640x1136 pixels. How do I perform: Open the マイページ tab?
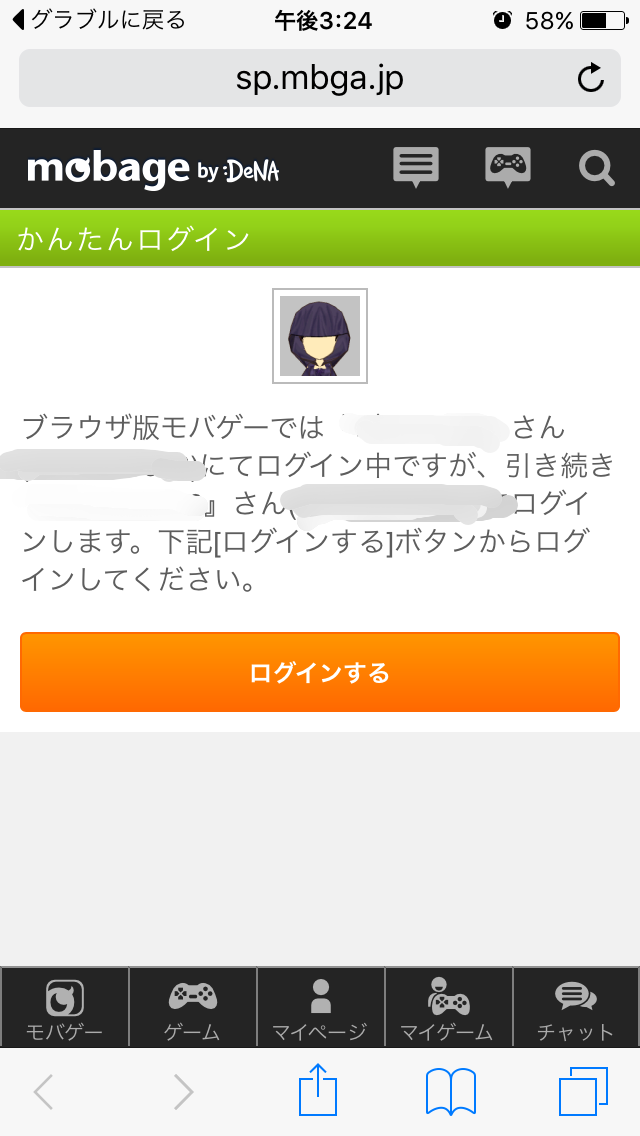(x=320, y=1008)
